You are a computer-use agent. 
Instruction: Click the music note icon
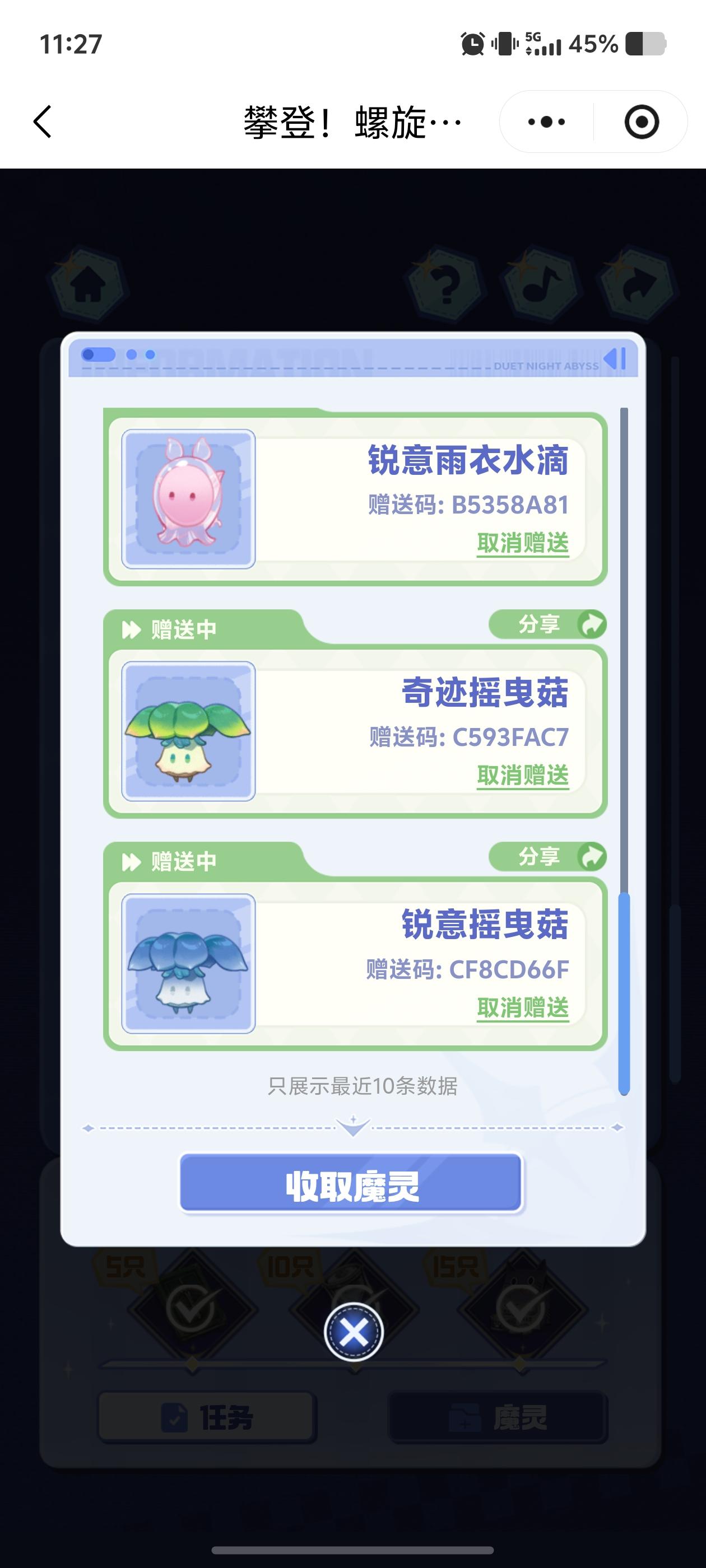pos(542,284)
